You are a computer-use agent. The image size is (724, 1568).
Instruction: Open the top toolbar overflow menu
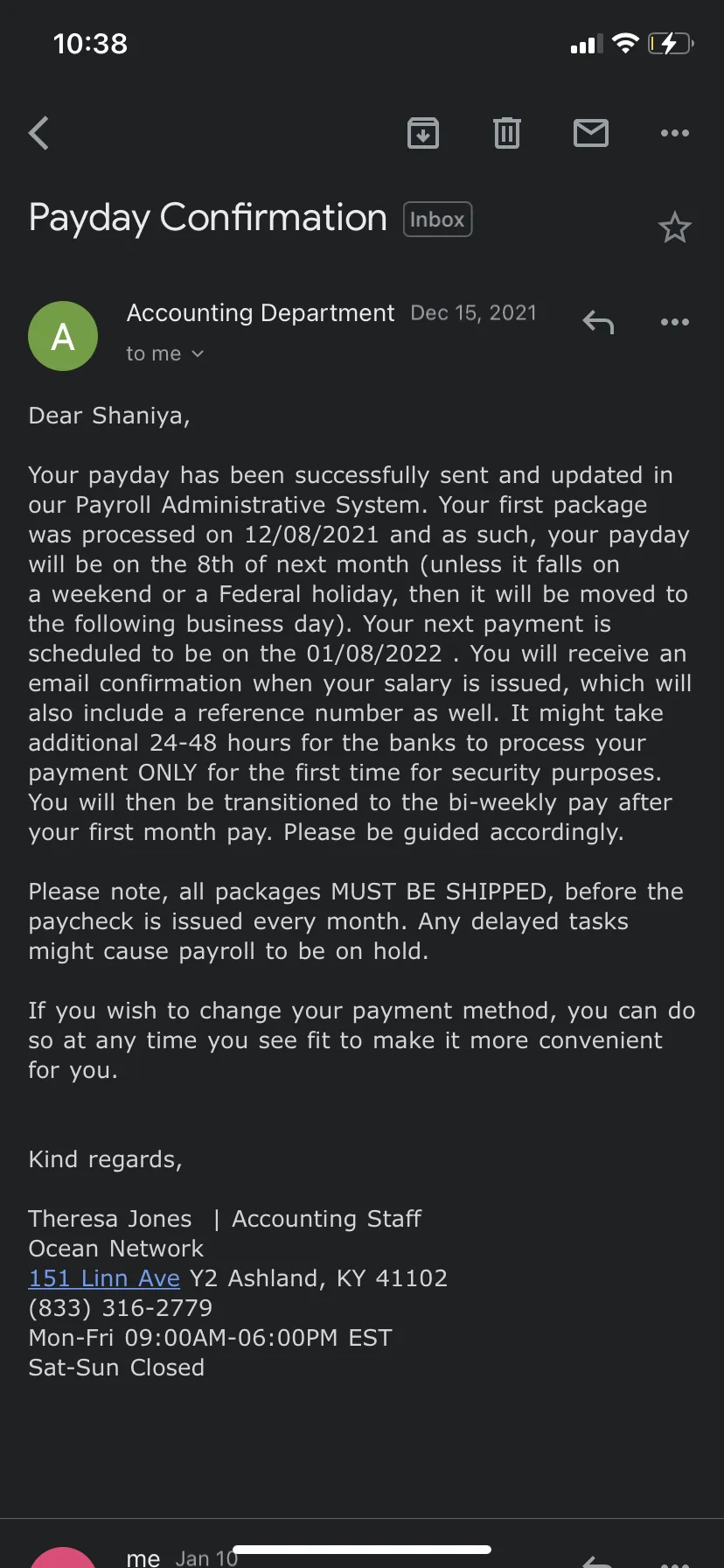[x=675, y=133]
